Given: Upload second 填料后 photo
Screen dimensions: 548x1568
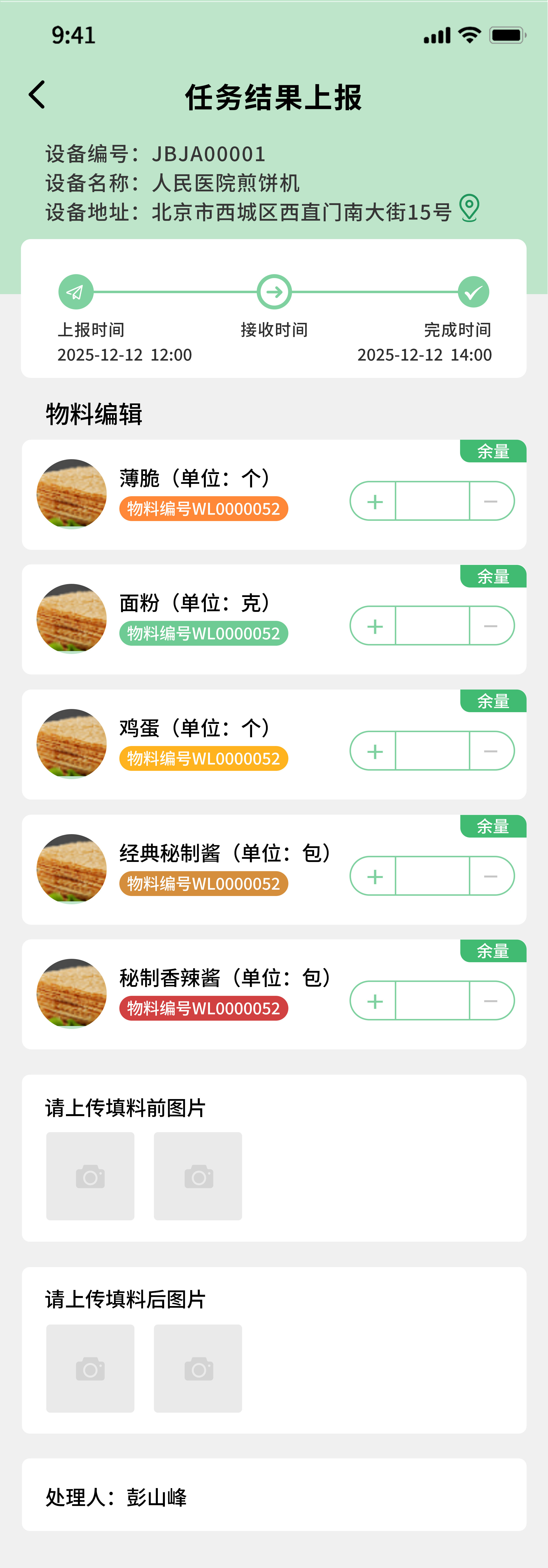Looking at the screenshot, I should (198, 1368).
